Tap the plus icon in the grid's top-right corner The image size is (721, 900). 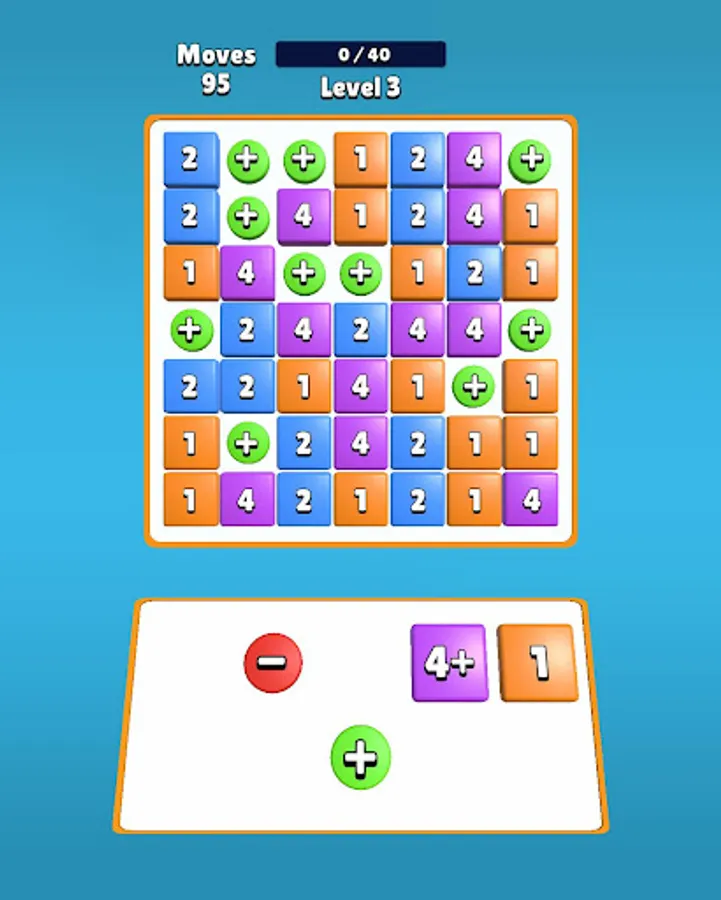tap(531, 158)
